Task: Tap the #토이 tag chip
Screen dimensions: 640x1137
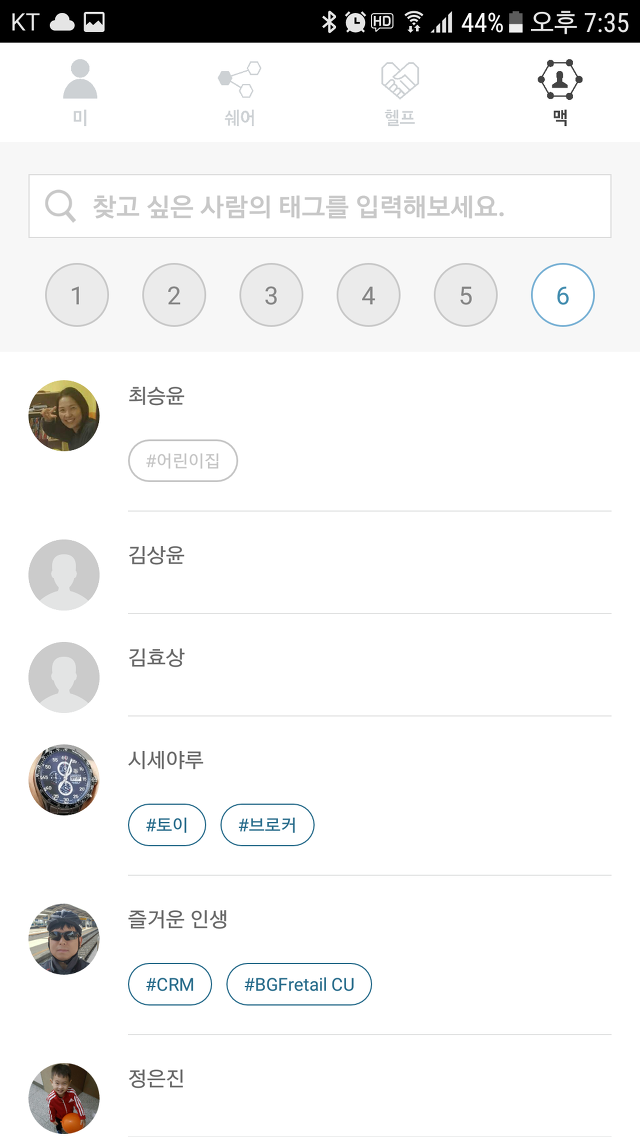Action: 167,824
